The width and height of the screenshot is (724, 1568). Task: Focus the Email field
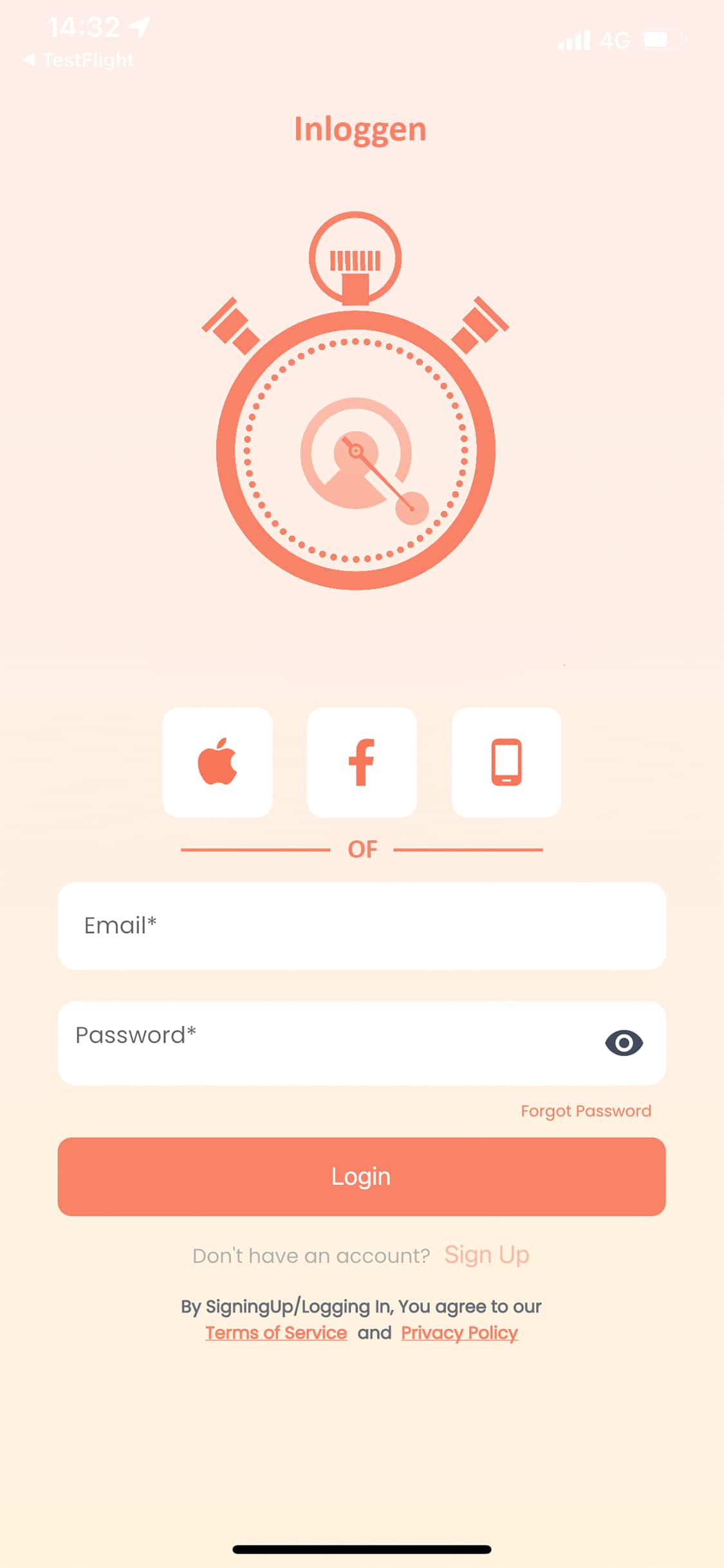362,926
